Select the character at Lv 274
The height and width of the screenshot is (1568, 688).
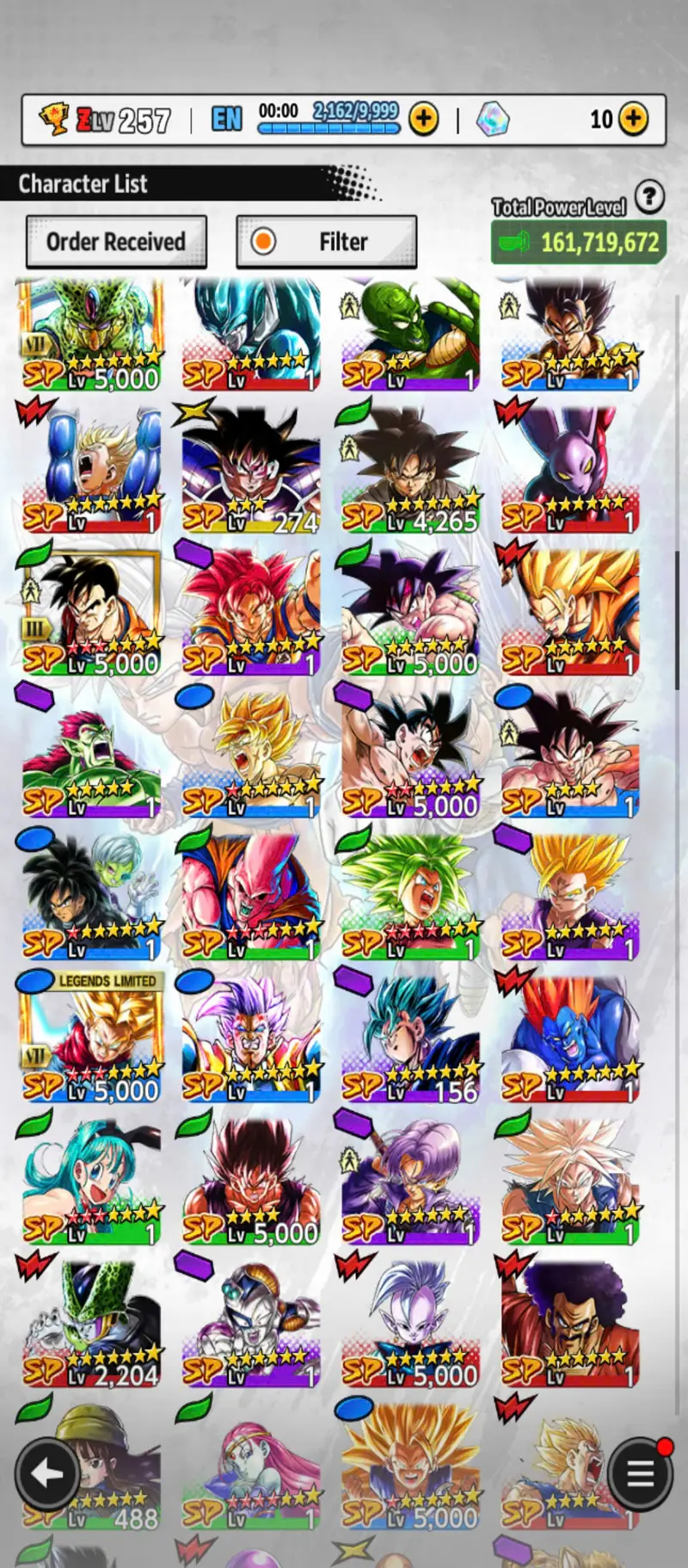click(x=251, y=469)
